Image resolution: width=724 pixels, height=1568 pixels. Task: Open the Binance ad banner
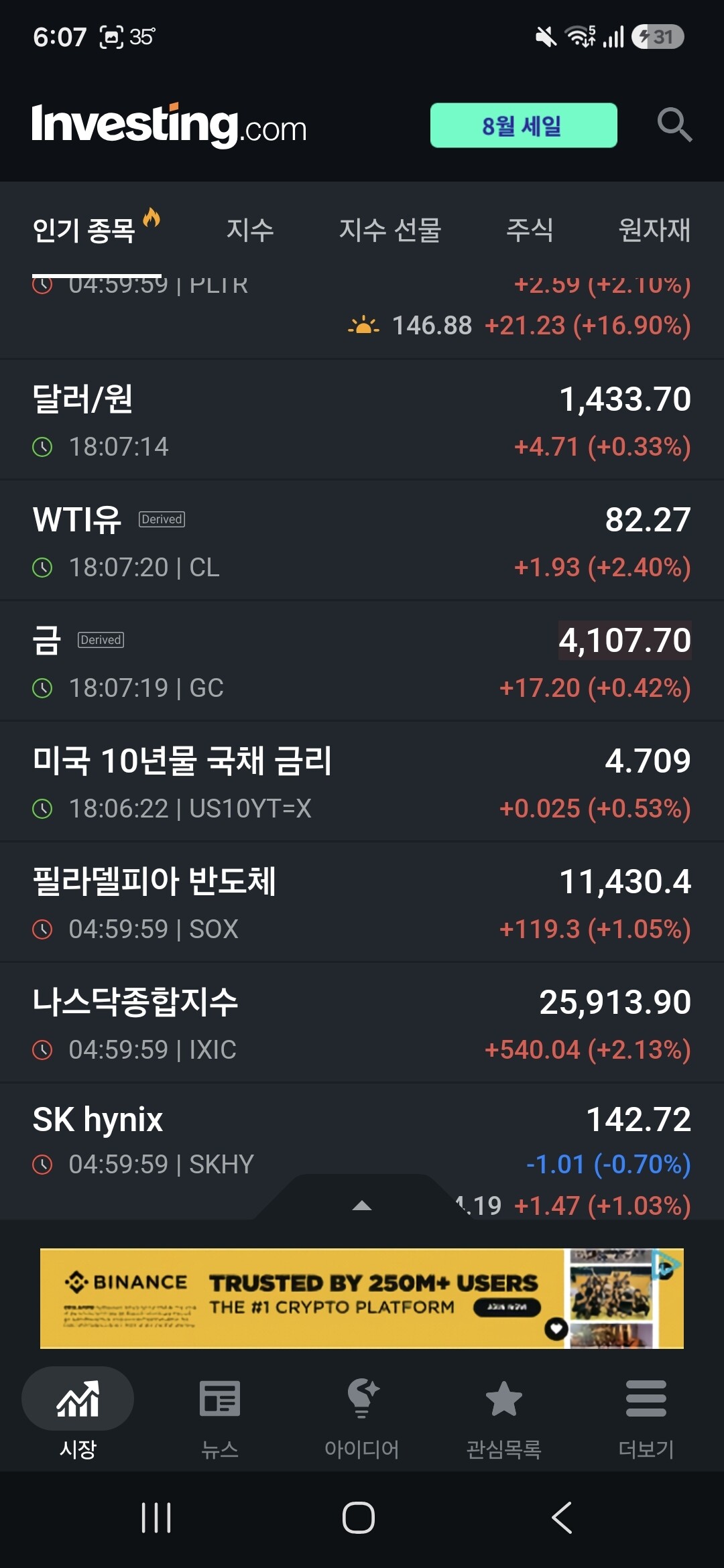[x=362, y=1299]
